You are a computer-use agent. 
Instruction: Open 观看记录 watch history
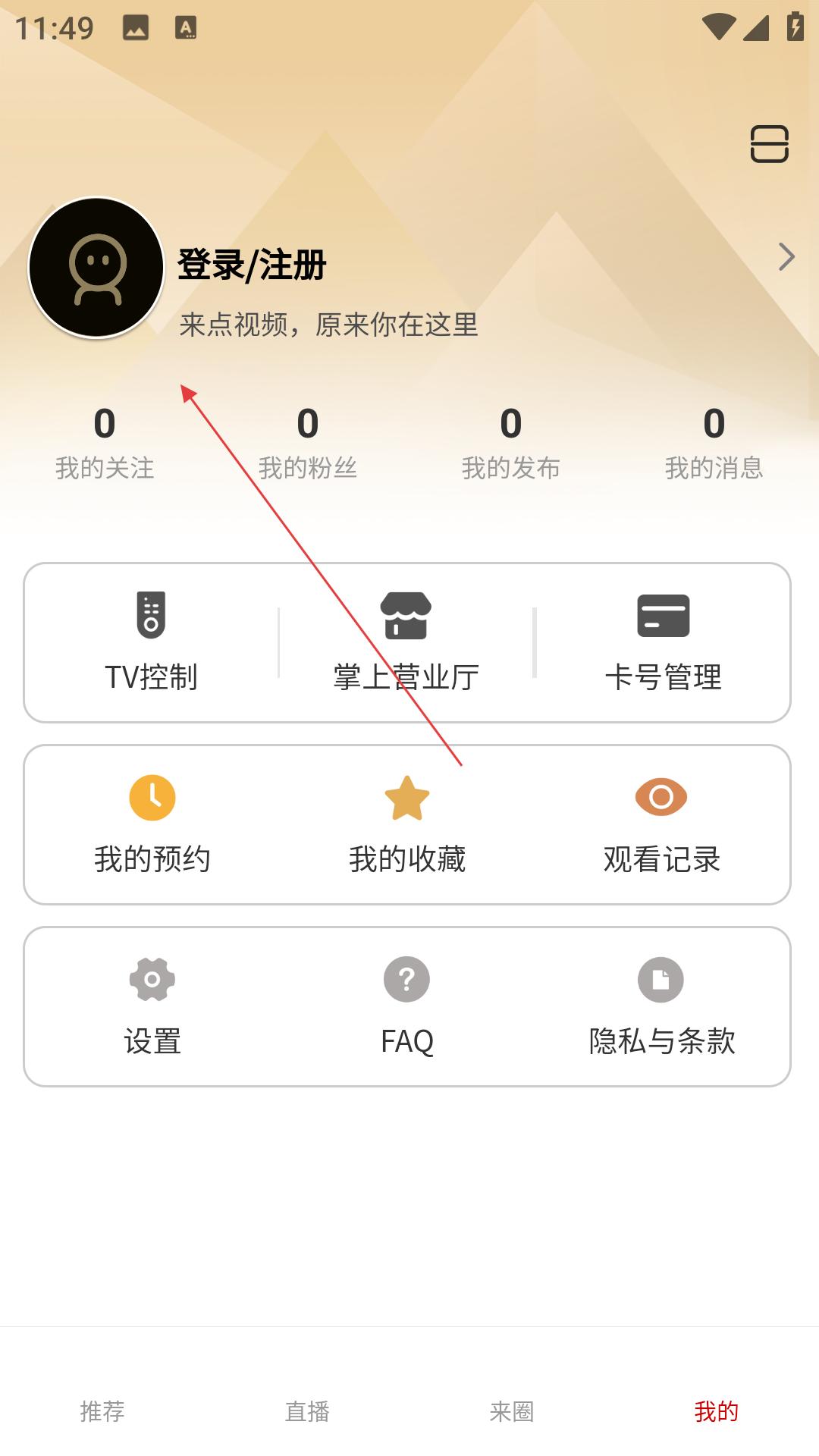(662, 824)
